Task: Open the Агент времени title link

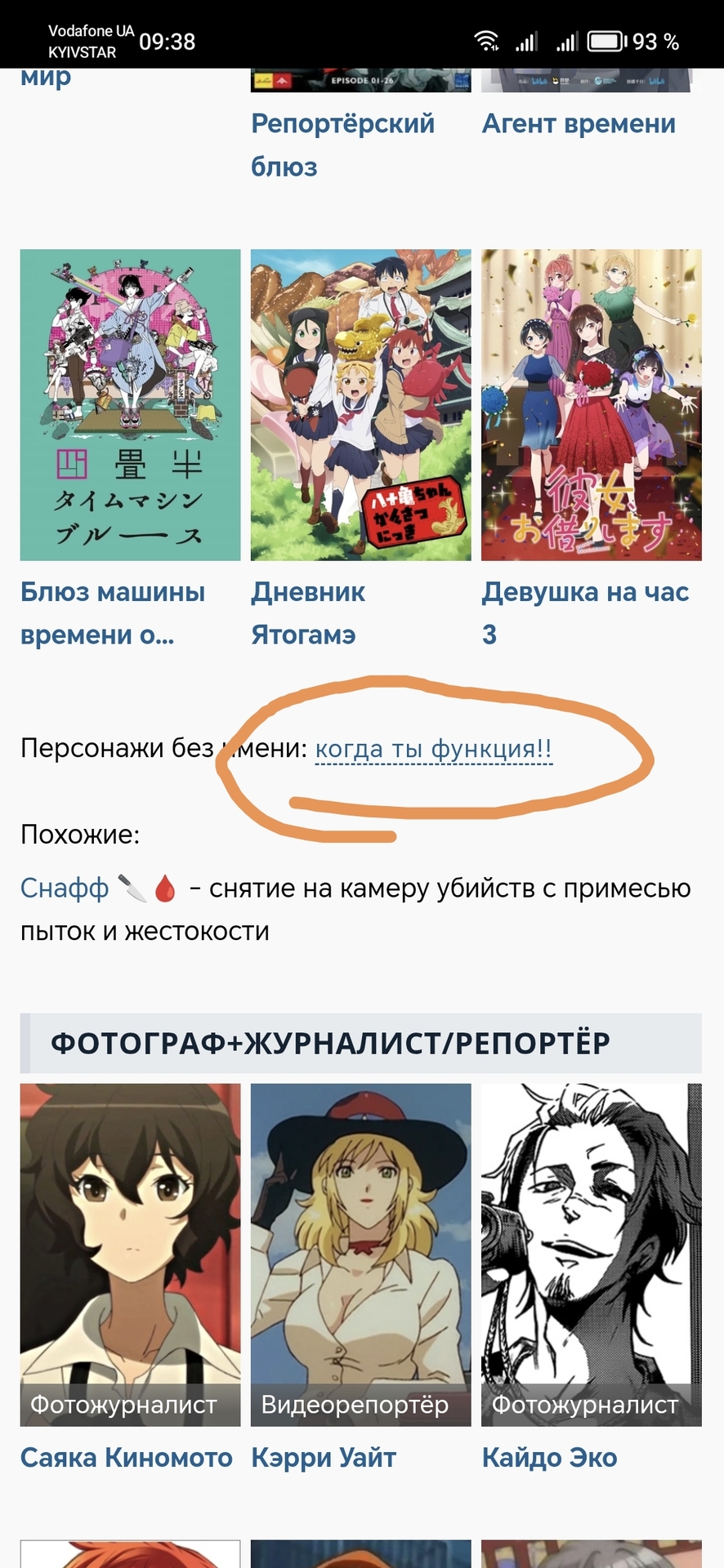Action: (579, 124)
